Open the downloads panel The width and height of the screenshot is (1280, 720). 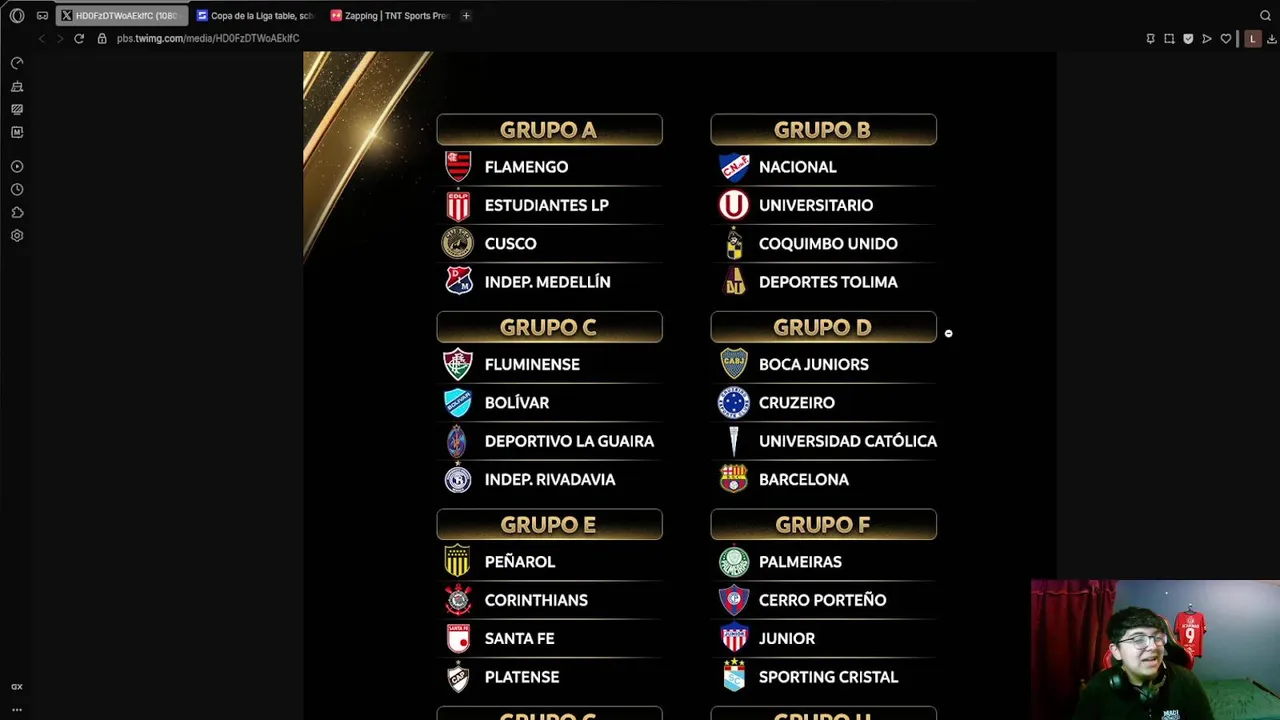(x=1271, y=39)
